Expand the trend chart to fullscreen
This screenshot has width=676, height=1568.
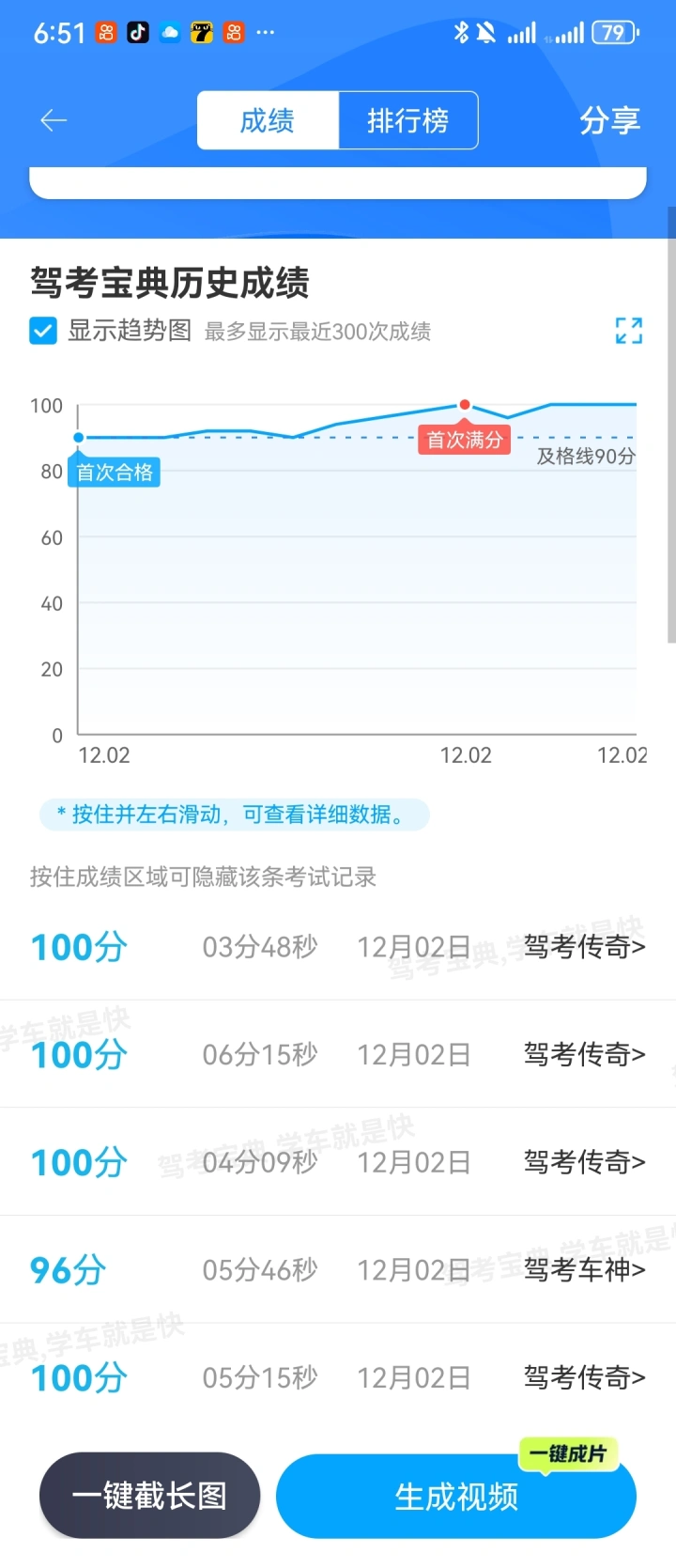pos(628,331)
